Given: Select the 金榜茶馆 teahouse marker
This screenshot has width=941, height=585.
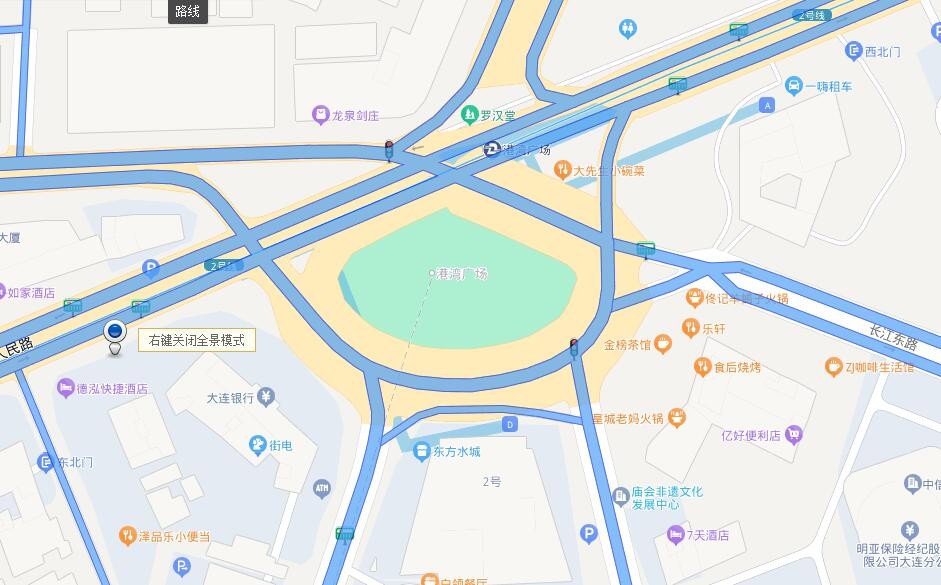Looking at the screenshot, I should [661, 345].
